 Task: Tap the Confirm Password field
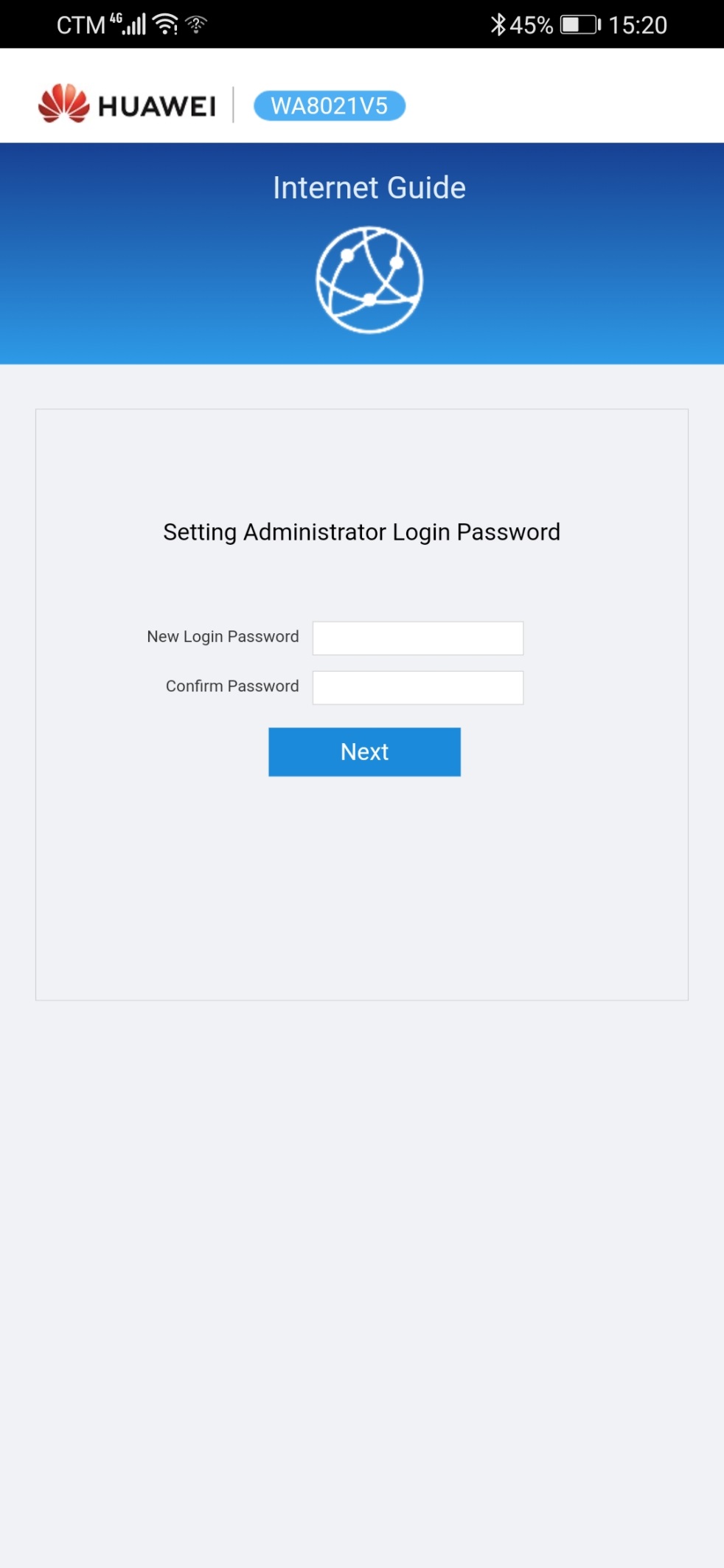[x=418, y=687]
